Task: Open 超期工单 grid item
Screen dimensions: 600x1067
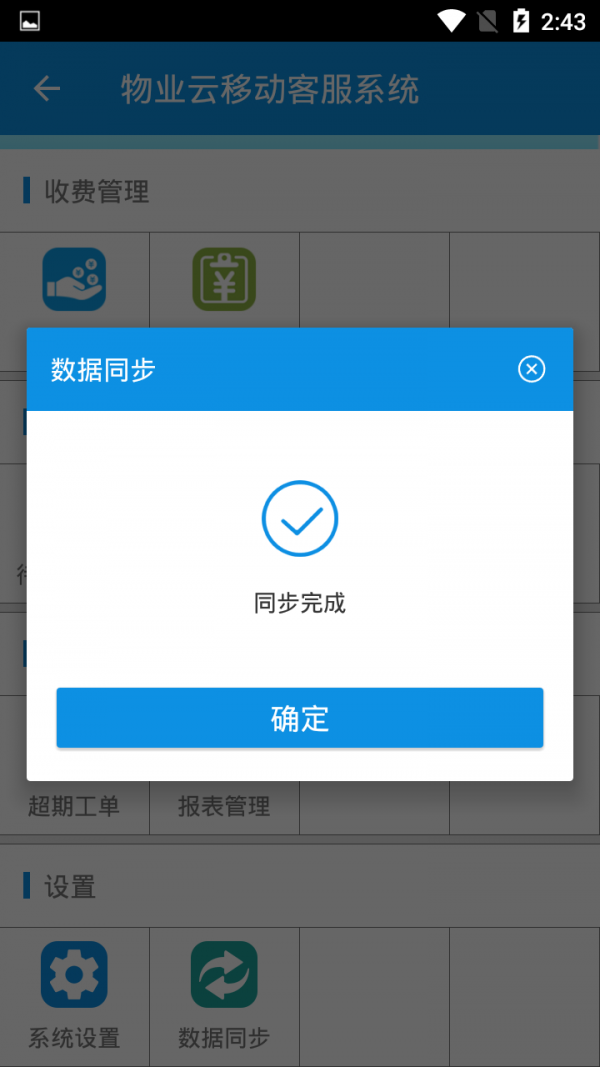Action: click(x=74, y=805)
